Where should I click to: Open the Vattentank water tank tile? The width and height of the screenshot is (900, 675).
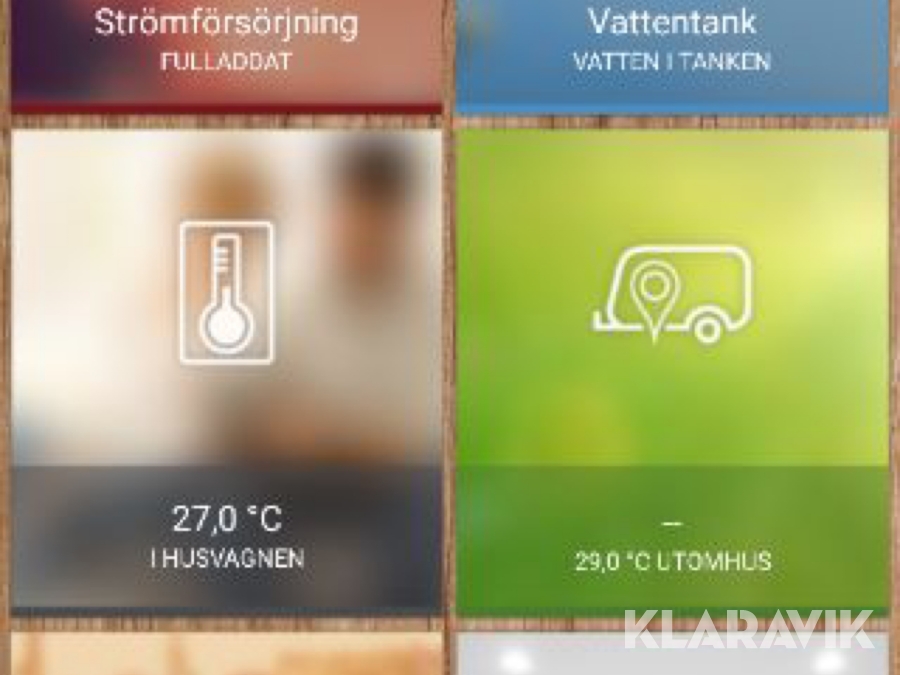[x=672, y=45]
